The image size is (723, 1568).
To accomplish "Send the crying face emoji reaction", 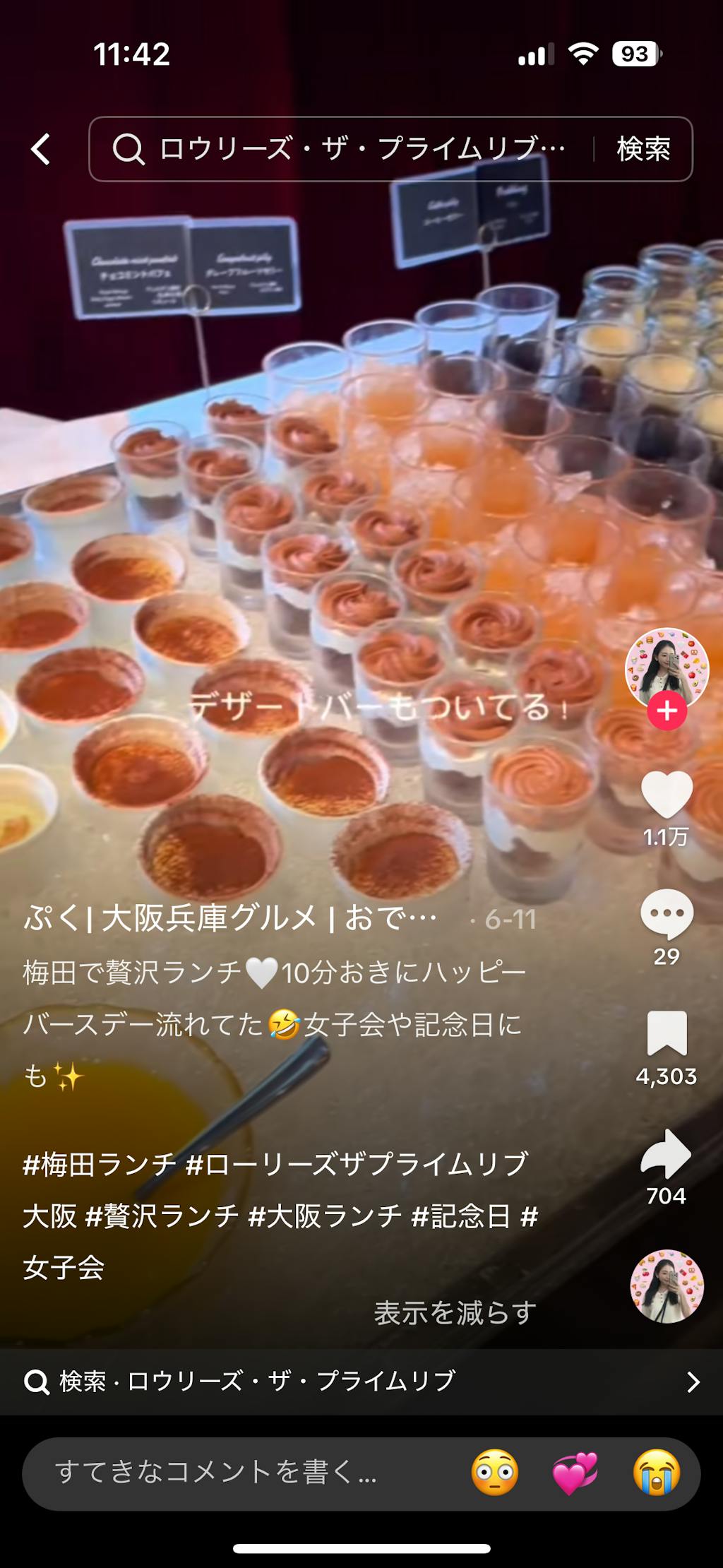I will click(x=657, y=1473).
